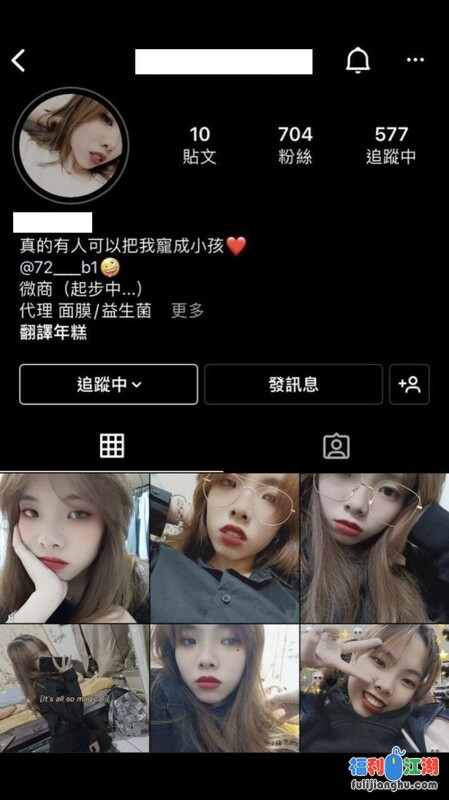Open the mirror selfie post captioned "It's all so magical"

74,688
